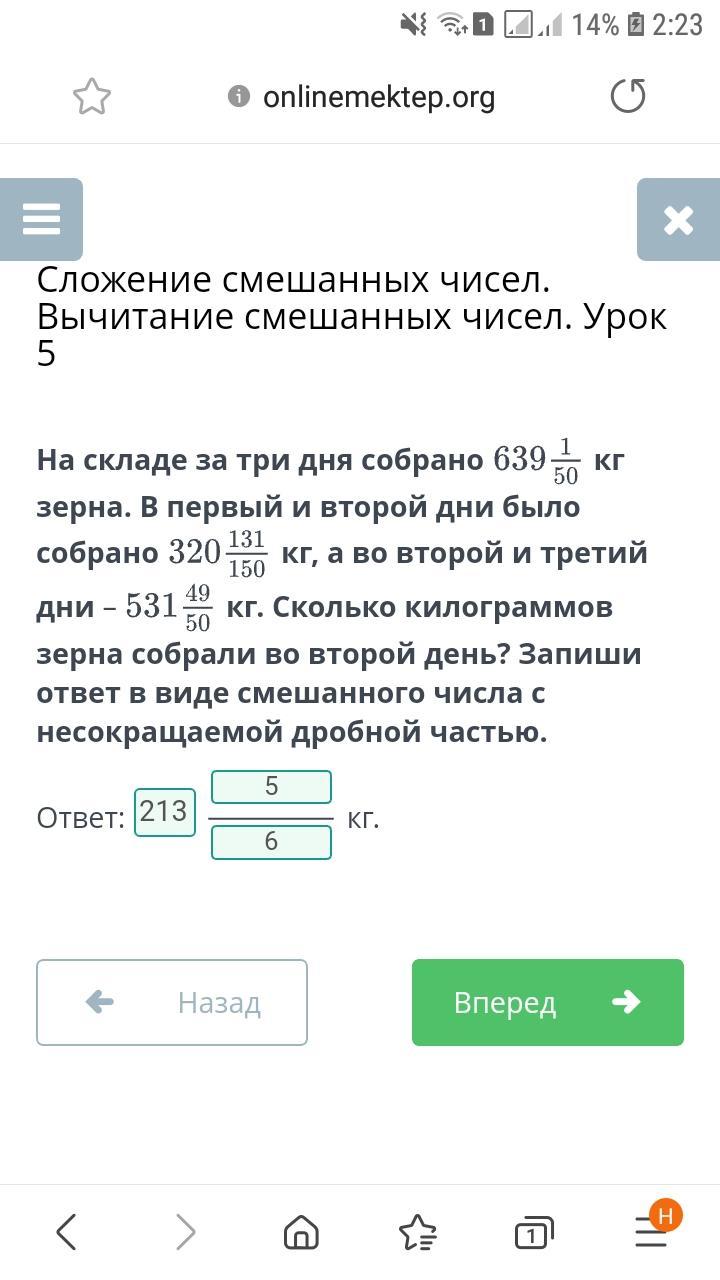Edit the whole number field showing 213
Viewport: 720px width, 1280px height.
click(x=165, y=812)
